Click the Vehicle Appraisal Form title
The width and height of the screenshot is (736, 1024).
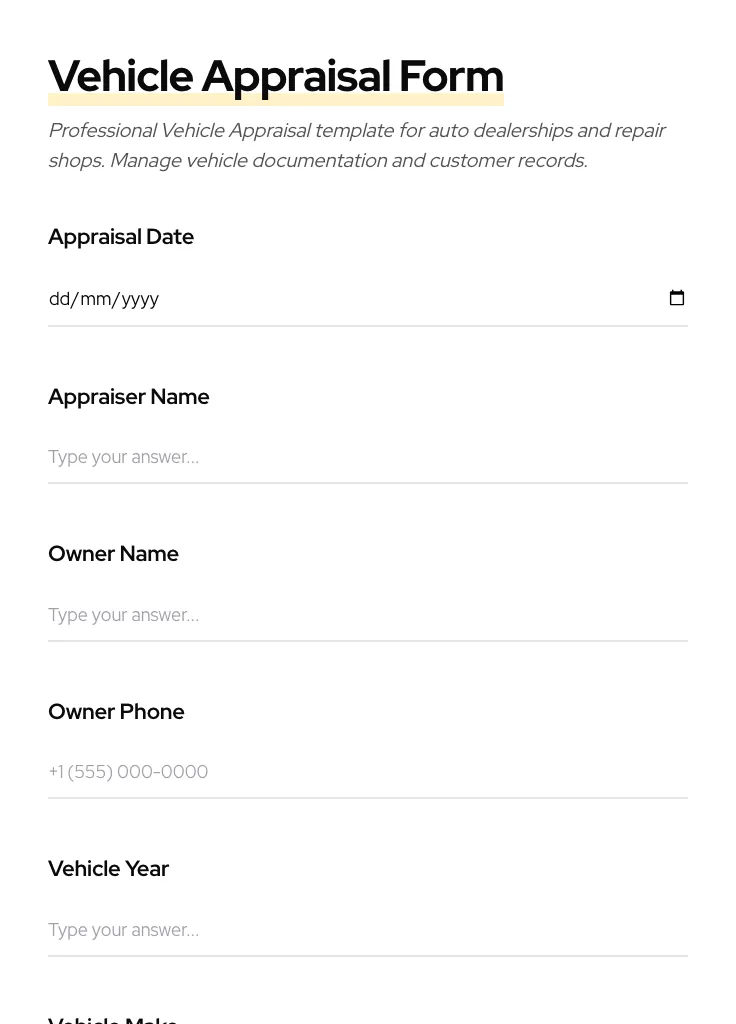(276, 75)
